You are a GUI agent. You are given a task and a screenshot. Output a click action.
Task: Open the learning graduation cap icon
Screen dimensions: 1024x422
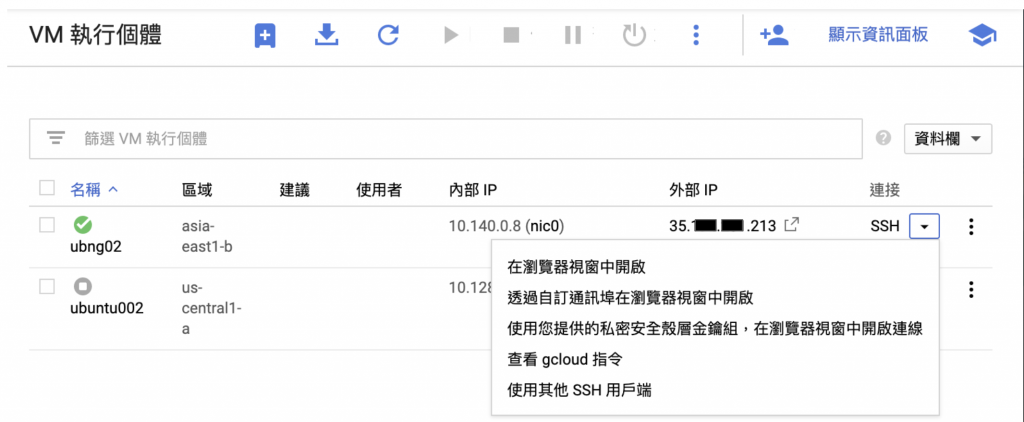click(x=983, y=36)
